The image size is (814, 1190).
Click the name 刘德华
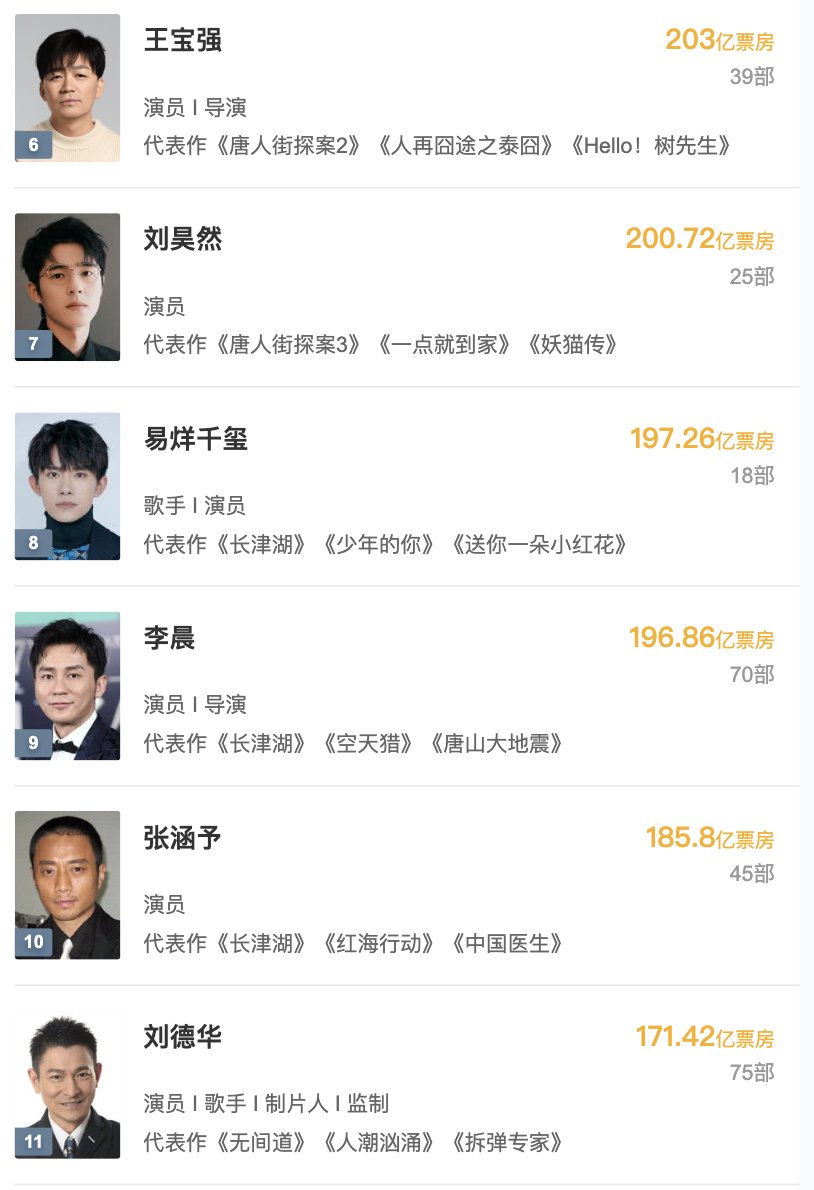pyautogui.click(x=182, y=1039)
